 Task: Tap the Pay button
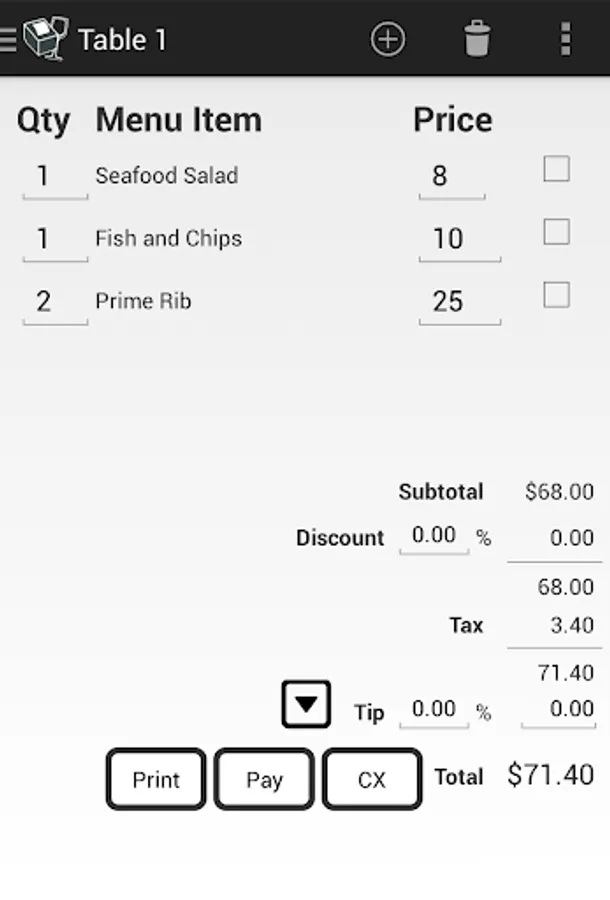click(264, 779)
